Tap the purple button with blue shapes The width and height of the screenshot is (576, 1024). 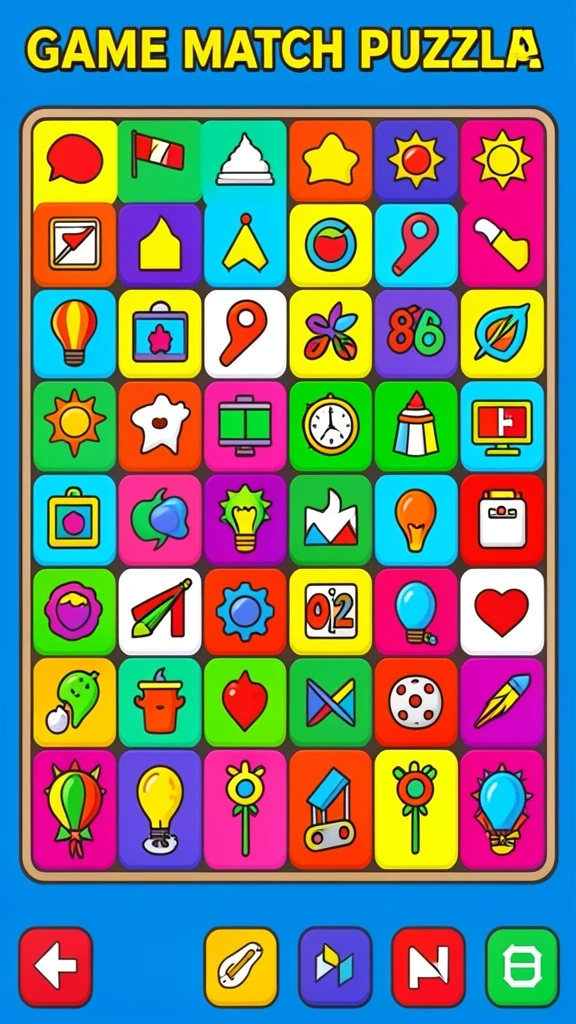click(335, 967)
